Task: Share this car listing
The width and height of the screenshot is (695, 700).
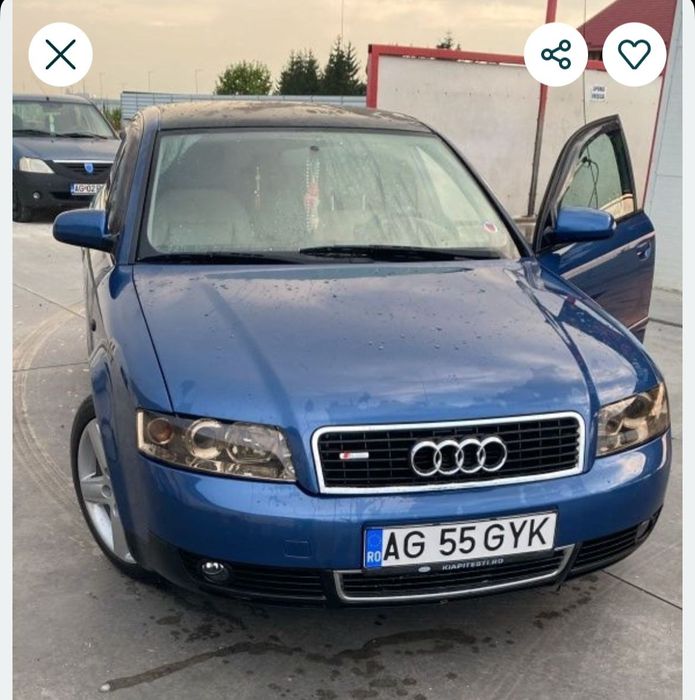Action: coord(556,54)
